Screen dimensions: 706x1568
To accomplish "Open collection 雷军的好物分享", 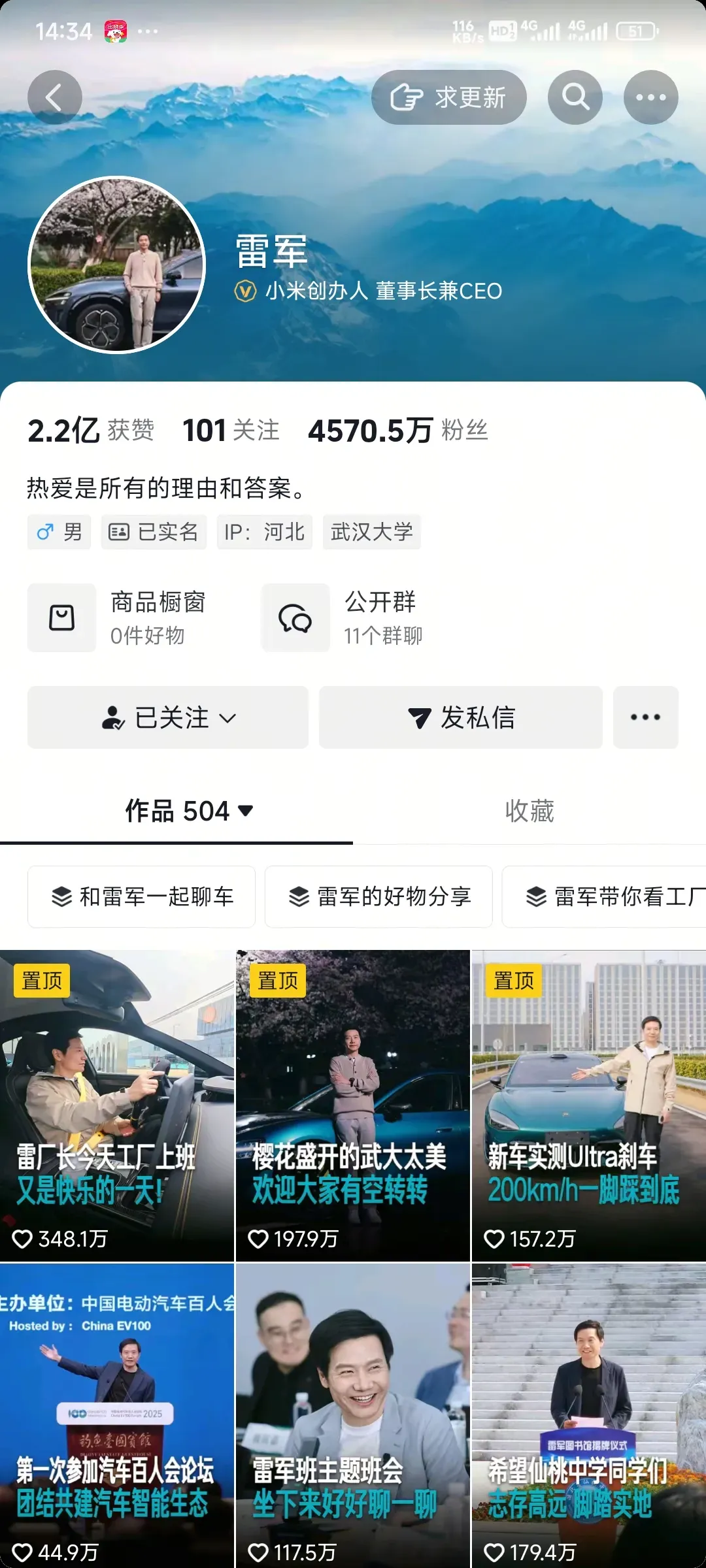I will point(378,896).
